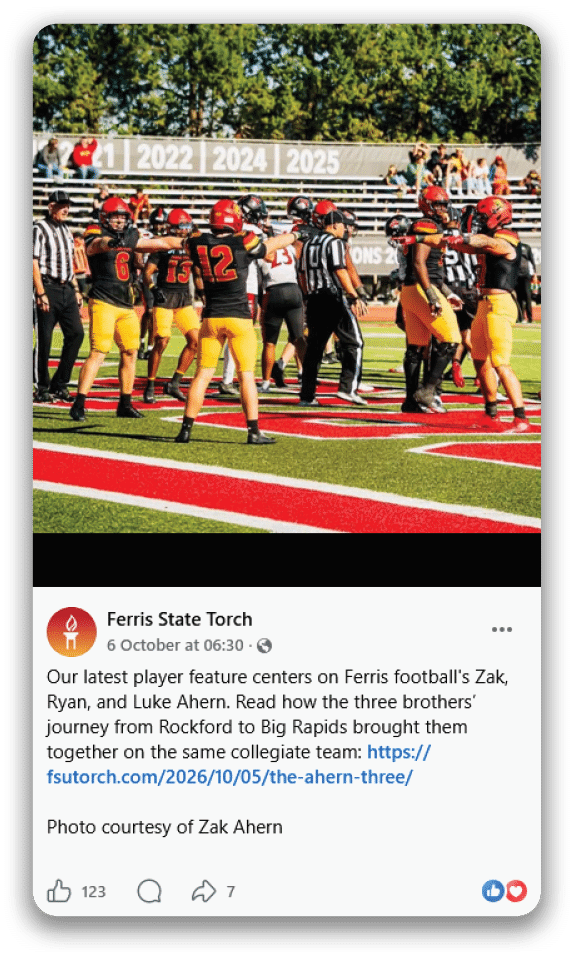The image size is (574, 958).
Task: Open the football game photo in the post
Action: 287,279
